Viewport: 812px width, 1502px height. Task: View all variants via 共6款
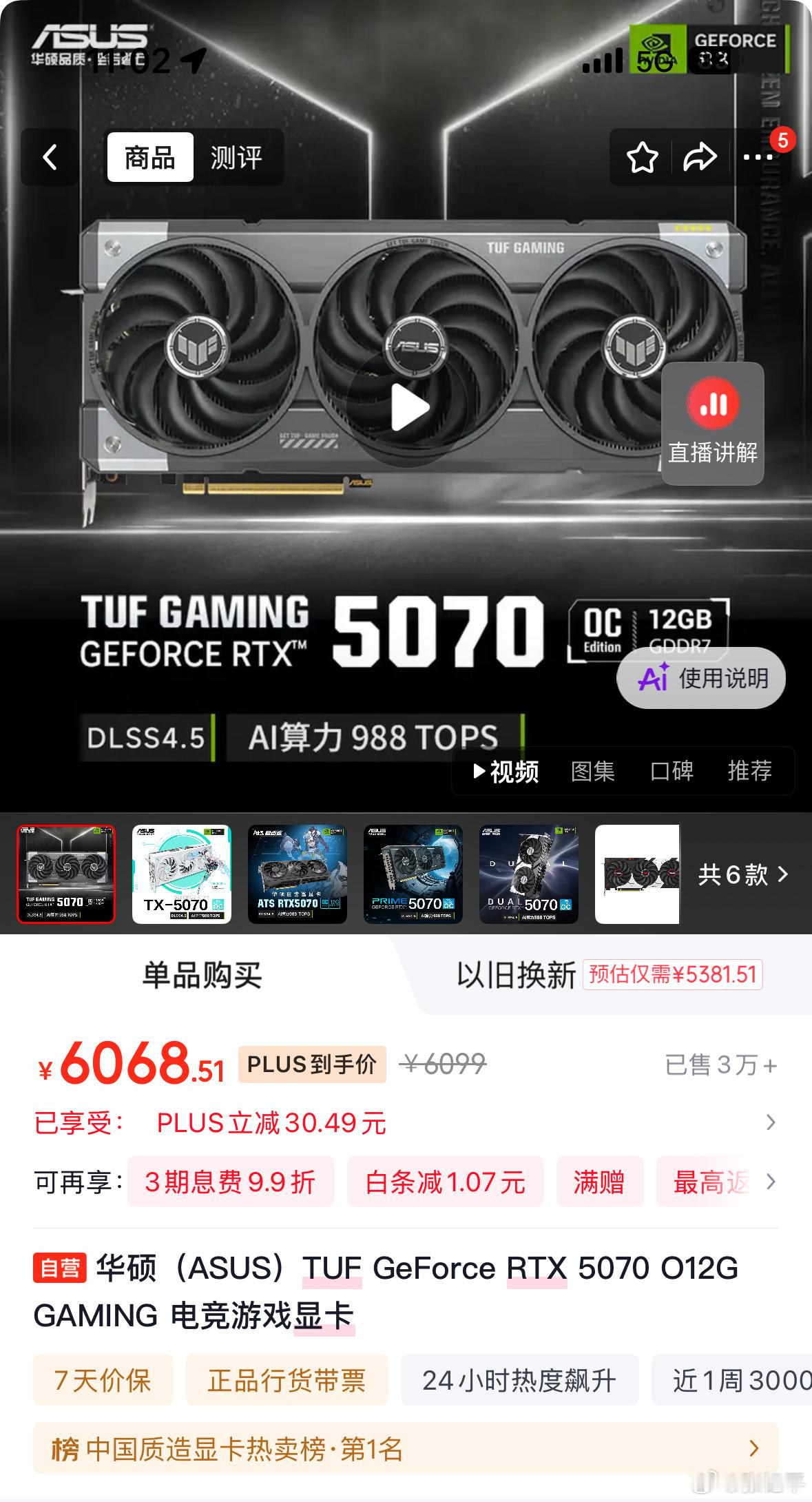click(743, 874)
